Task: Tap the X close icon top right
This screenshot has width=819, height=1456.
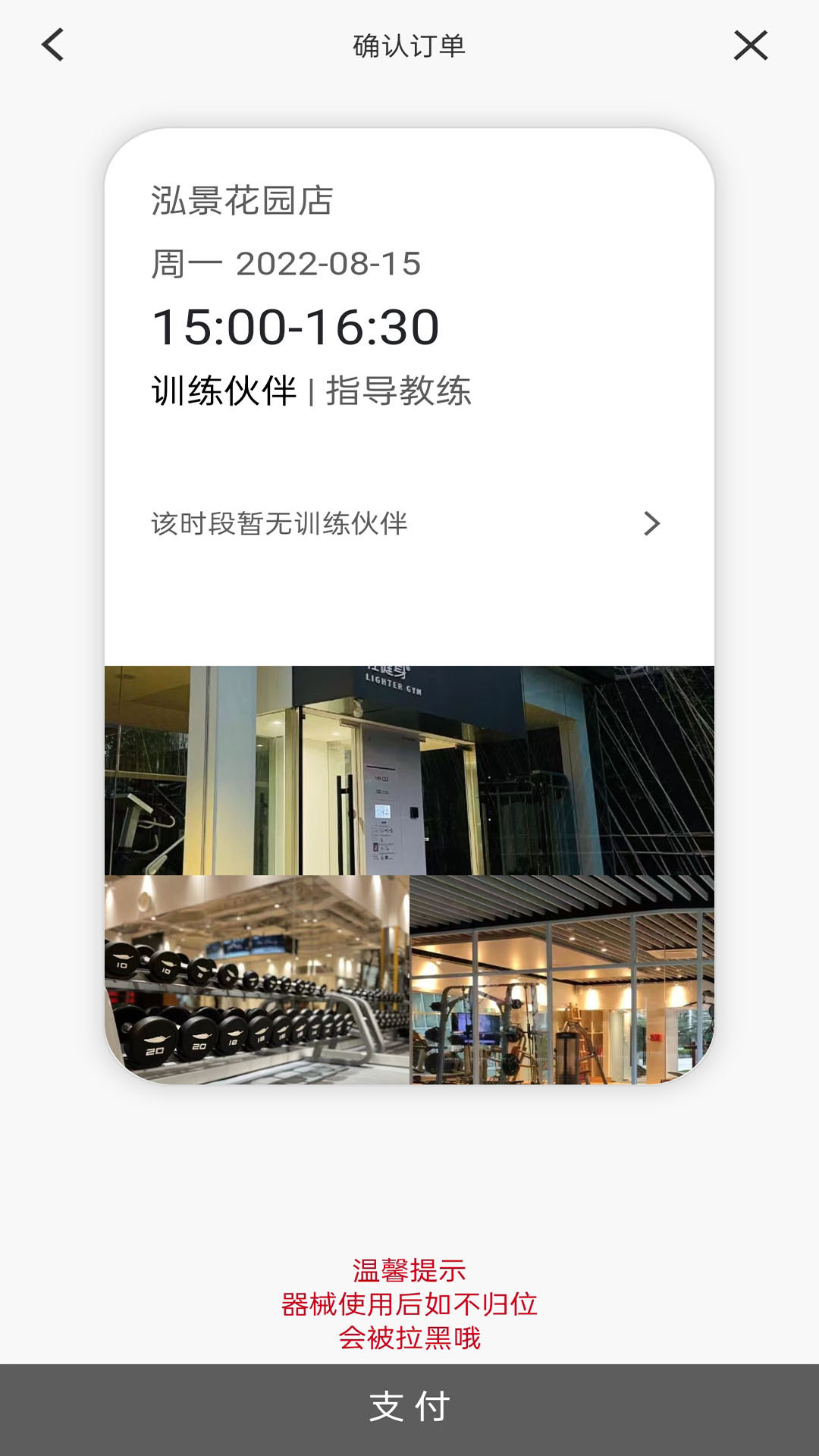Action: coord(751,45)
